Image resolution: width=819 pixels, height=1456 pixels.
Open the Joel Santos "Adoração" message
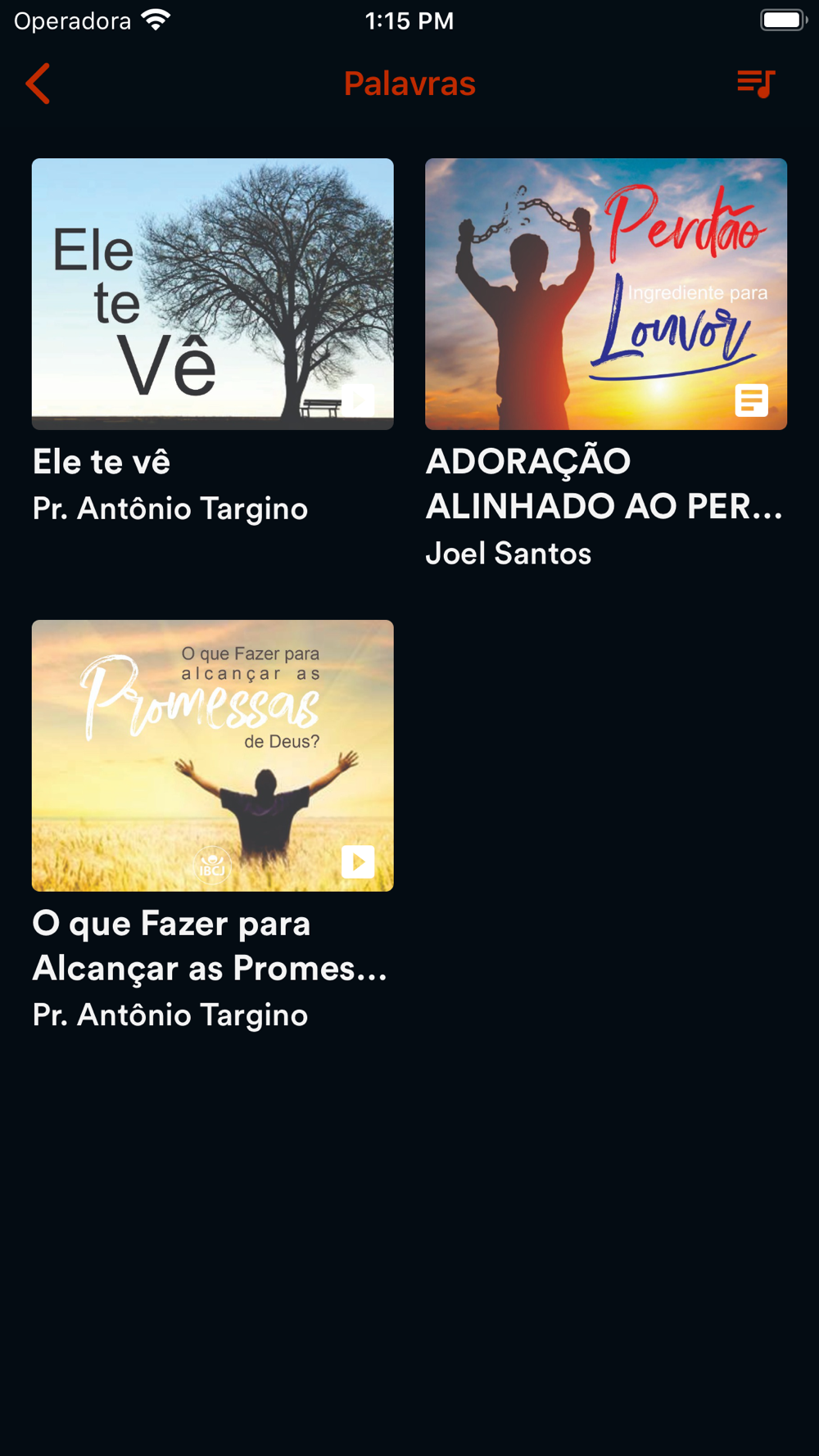click(x=605, y=294)
